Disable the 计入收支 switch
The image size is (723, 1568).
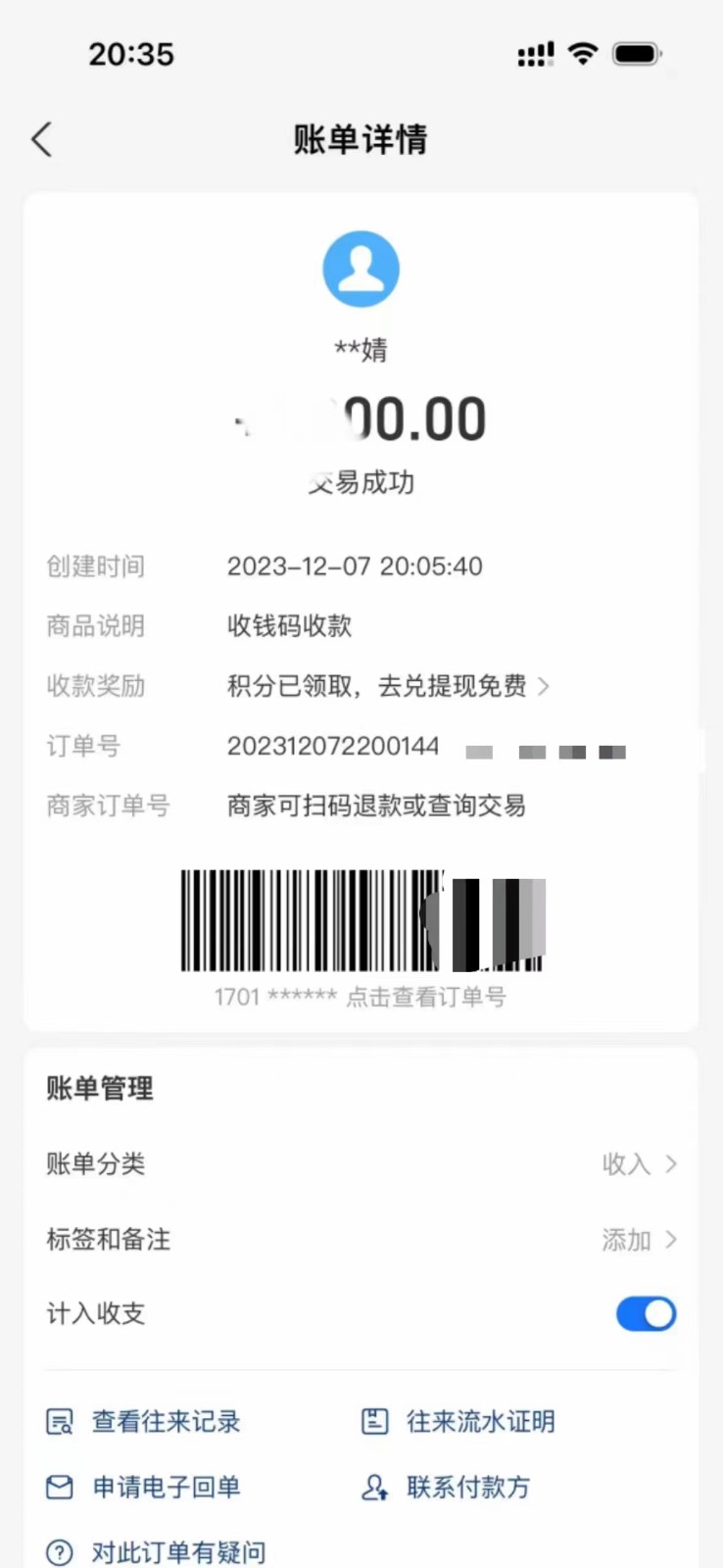[646, 1314]
